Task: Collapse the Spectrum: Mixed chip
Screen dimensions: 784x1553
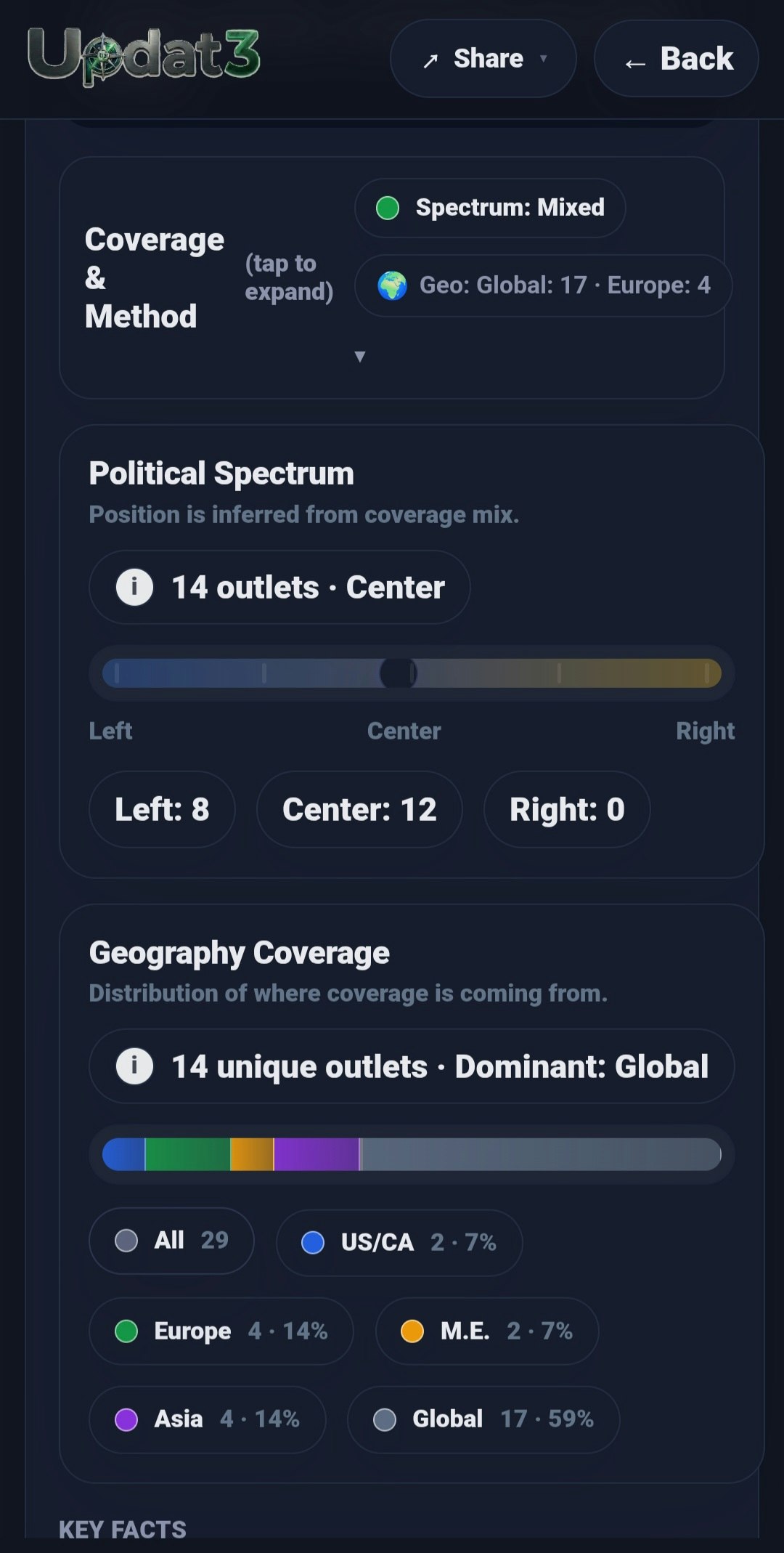Action: 489,208
